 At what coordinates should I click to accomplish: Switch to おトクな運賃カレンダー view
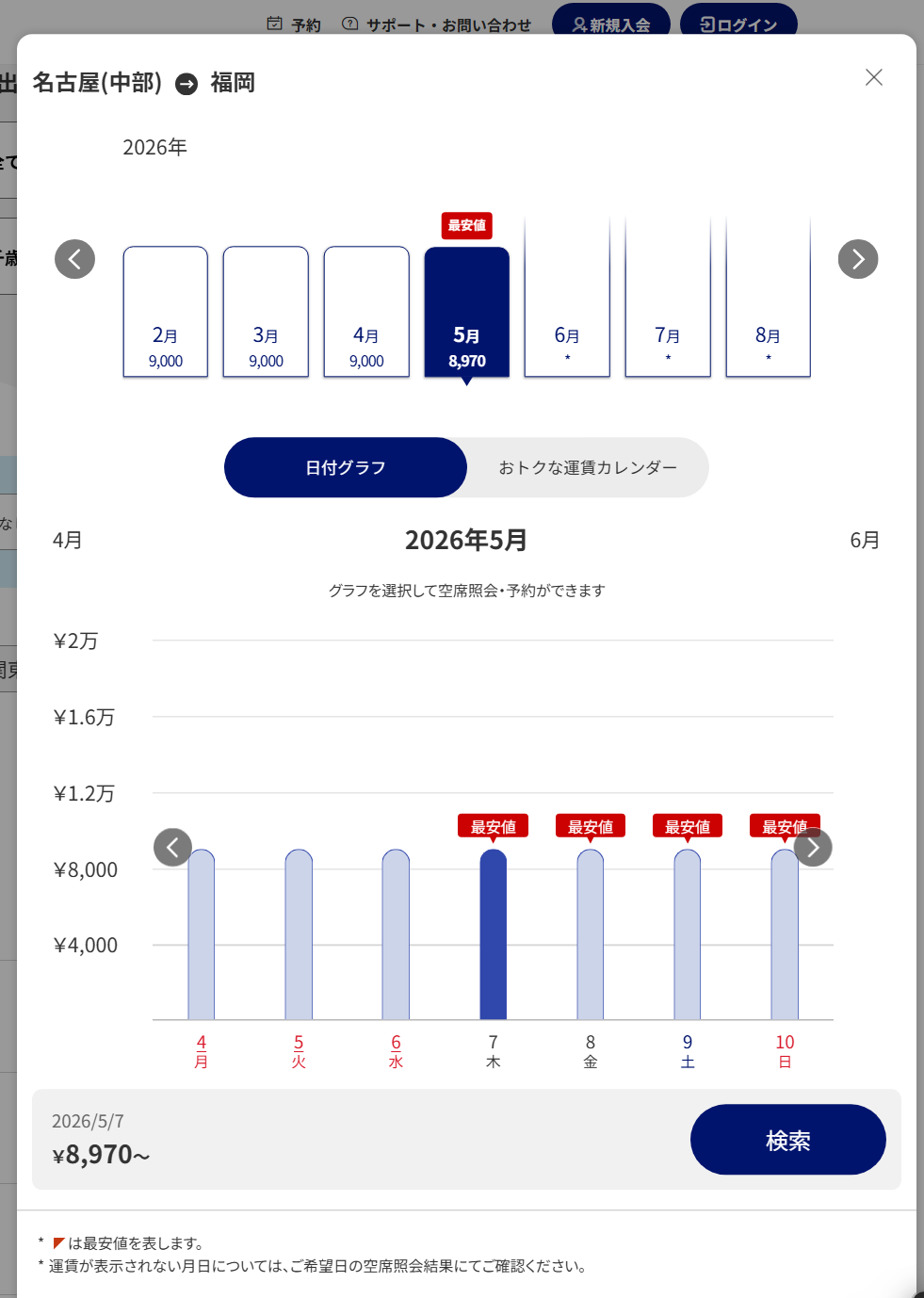tap(588, 467)
